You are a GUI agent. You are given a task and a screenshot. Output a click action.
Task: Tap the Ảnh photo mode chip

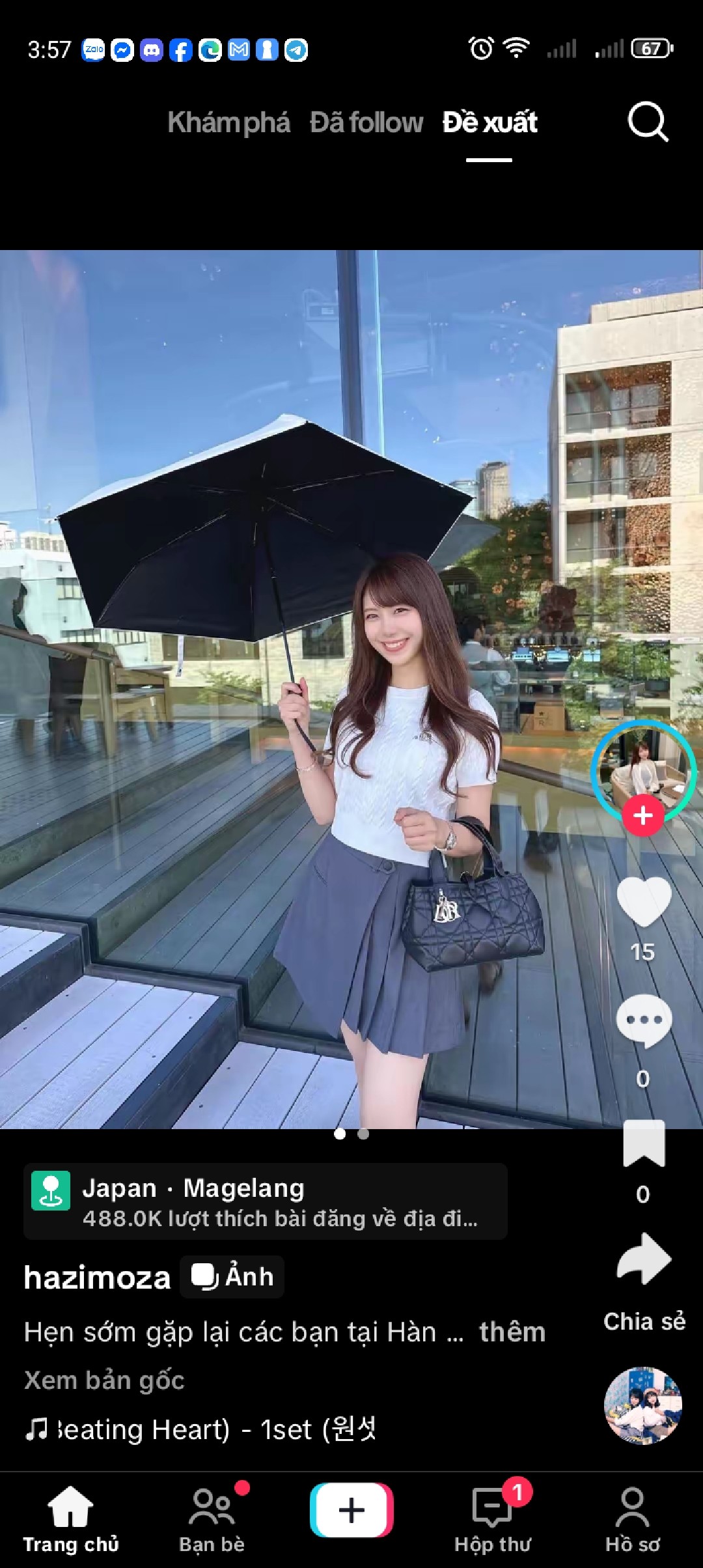pyautogui.click(x=232, y=1276)
